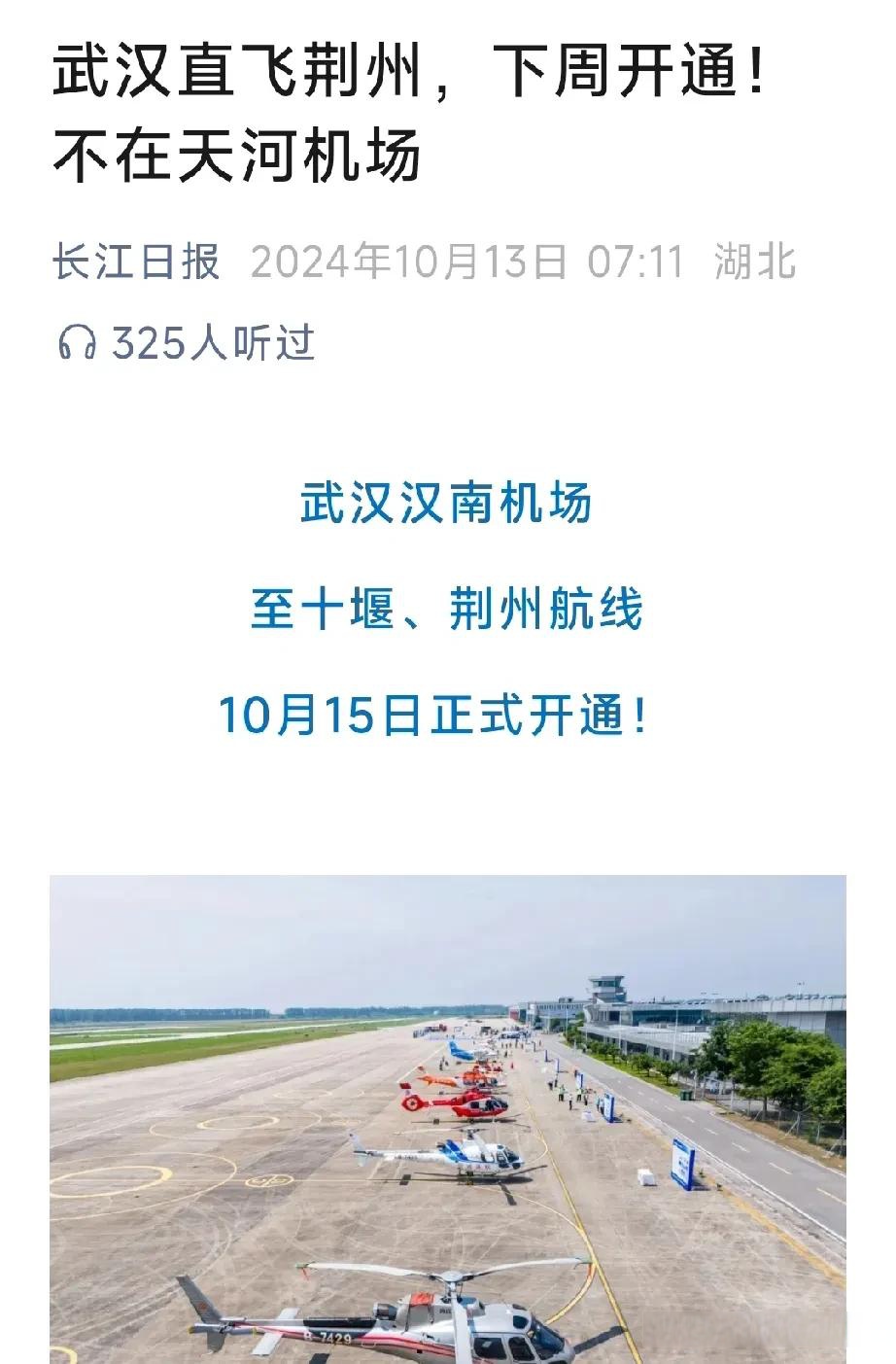The height and width of the screenshot is (1364, 896).
Task: Open the airport helicopter photo
Action: coord(447,1118)
